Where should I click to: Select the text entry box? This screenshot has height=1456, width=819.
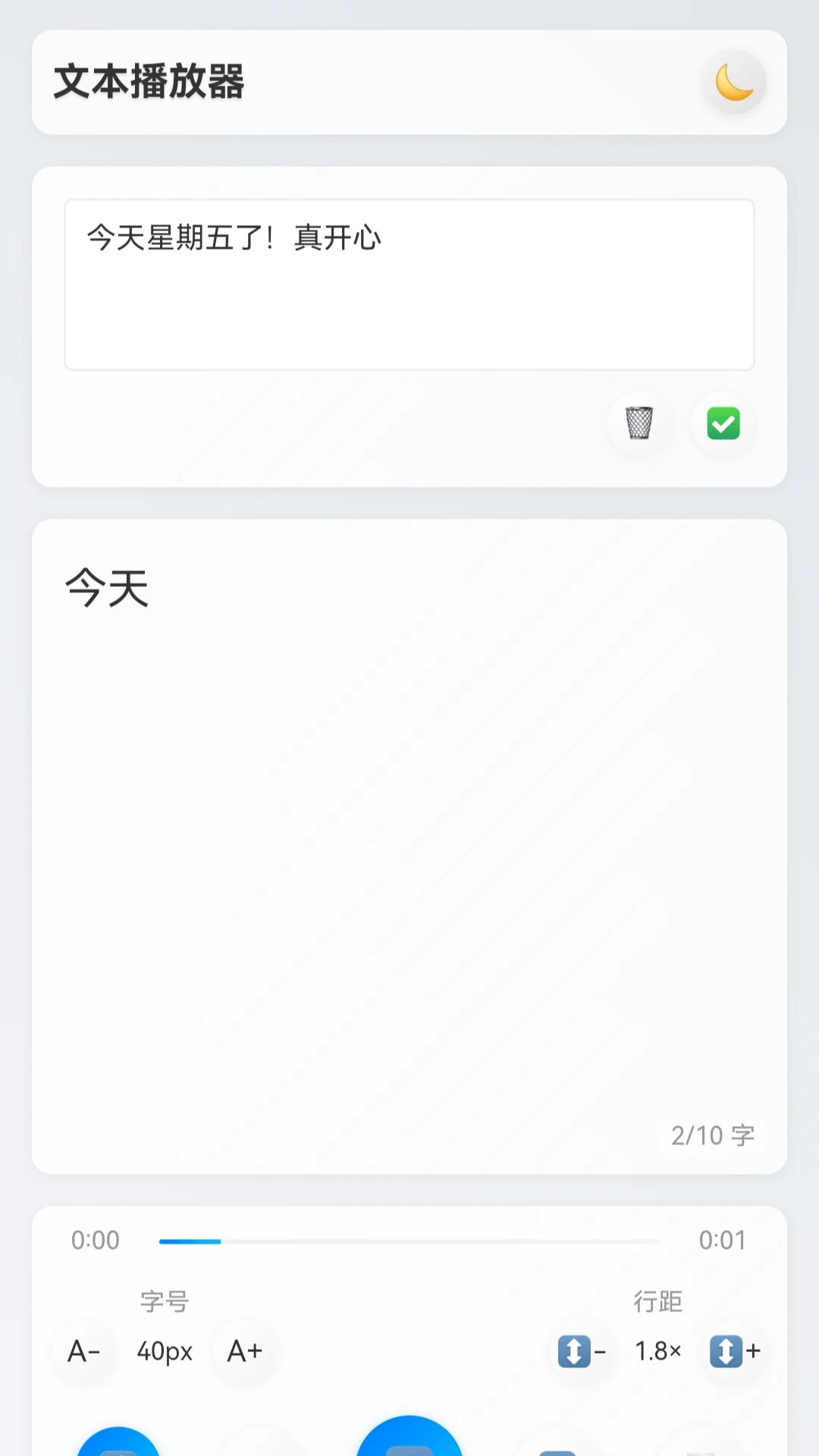tap(409, 284)
